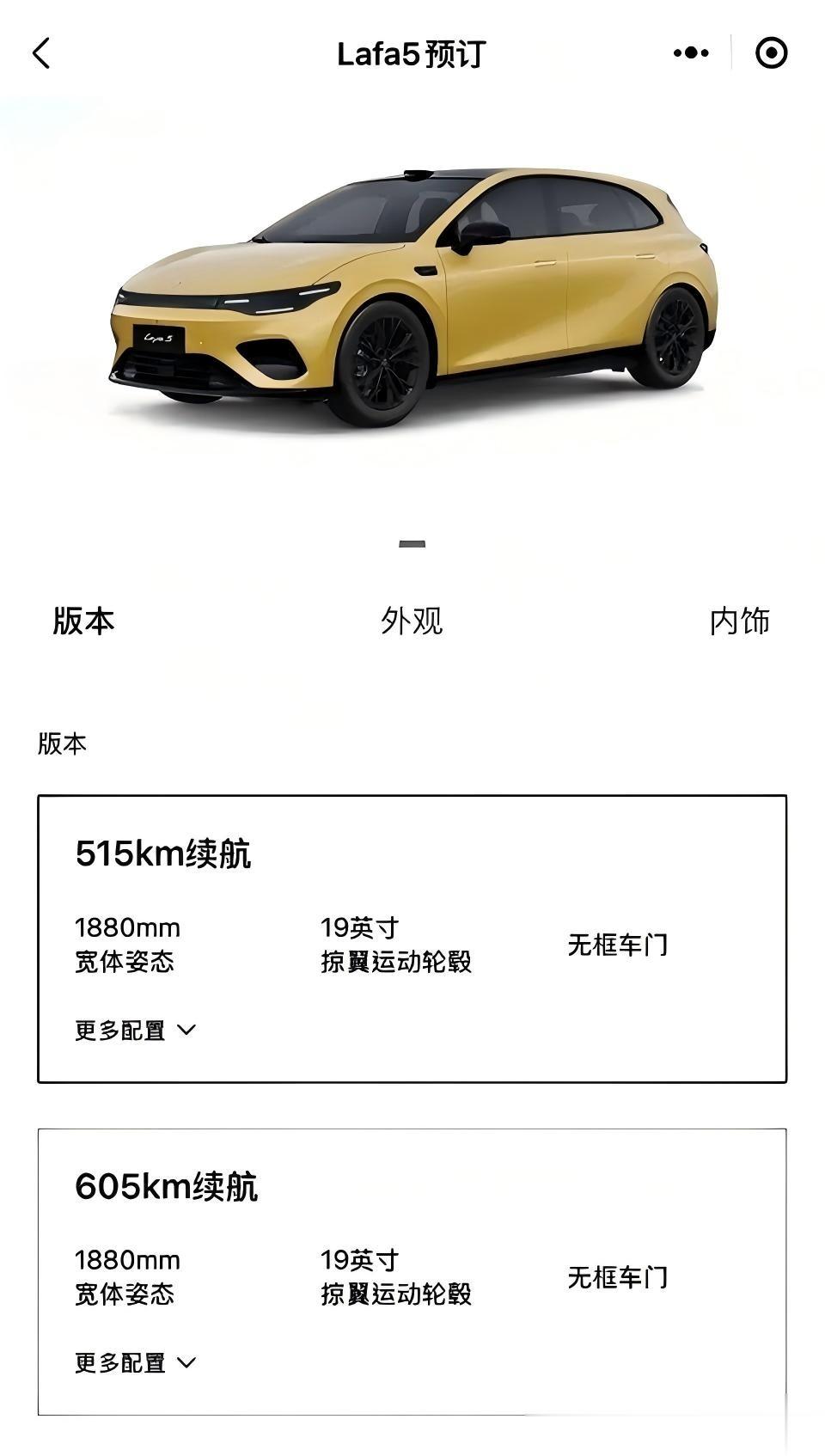
Task: Open the mini program three-dot menu
Action: coord(691,53)
